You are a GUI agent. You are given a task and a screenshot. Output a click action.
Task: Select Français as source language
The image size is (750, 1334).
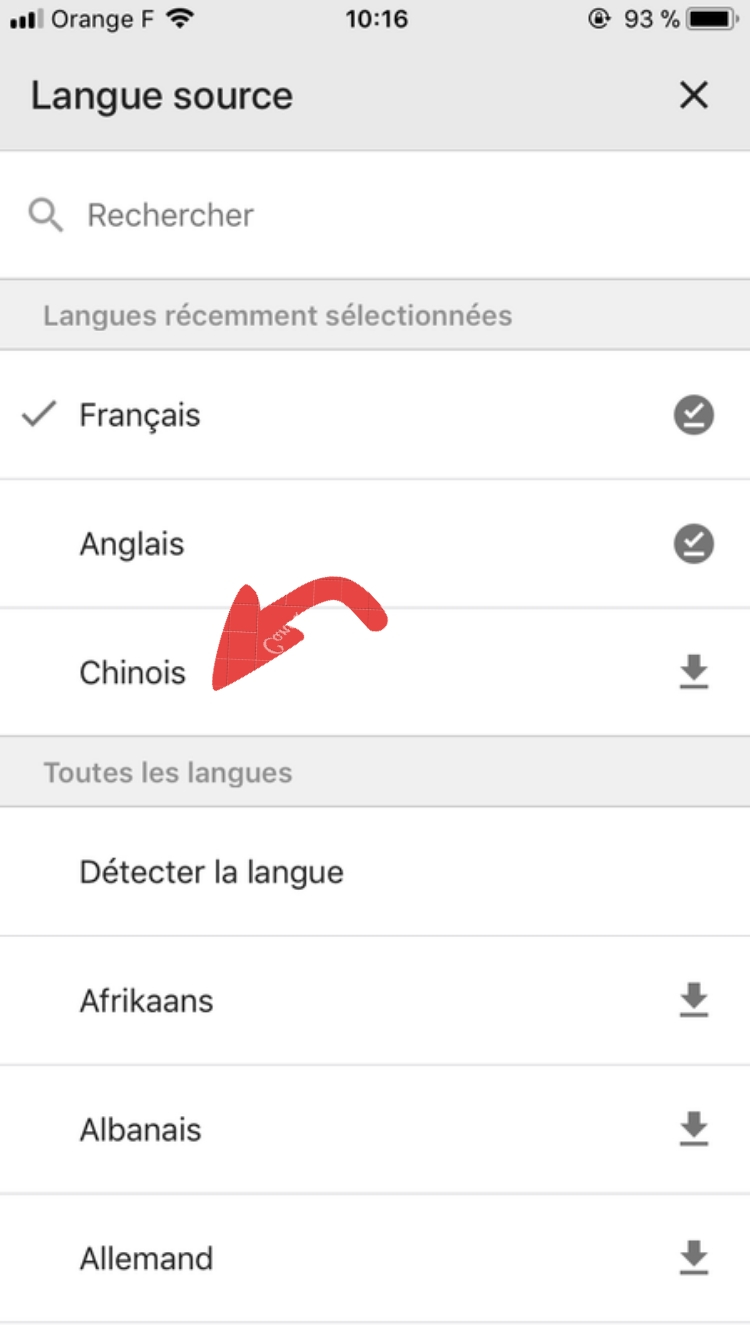coord(375,415)
